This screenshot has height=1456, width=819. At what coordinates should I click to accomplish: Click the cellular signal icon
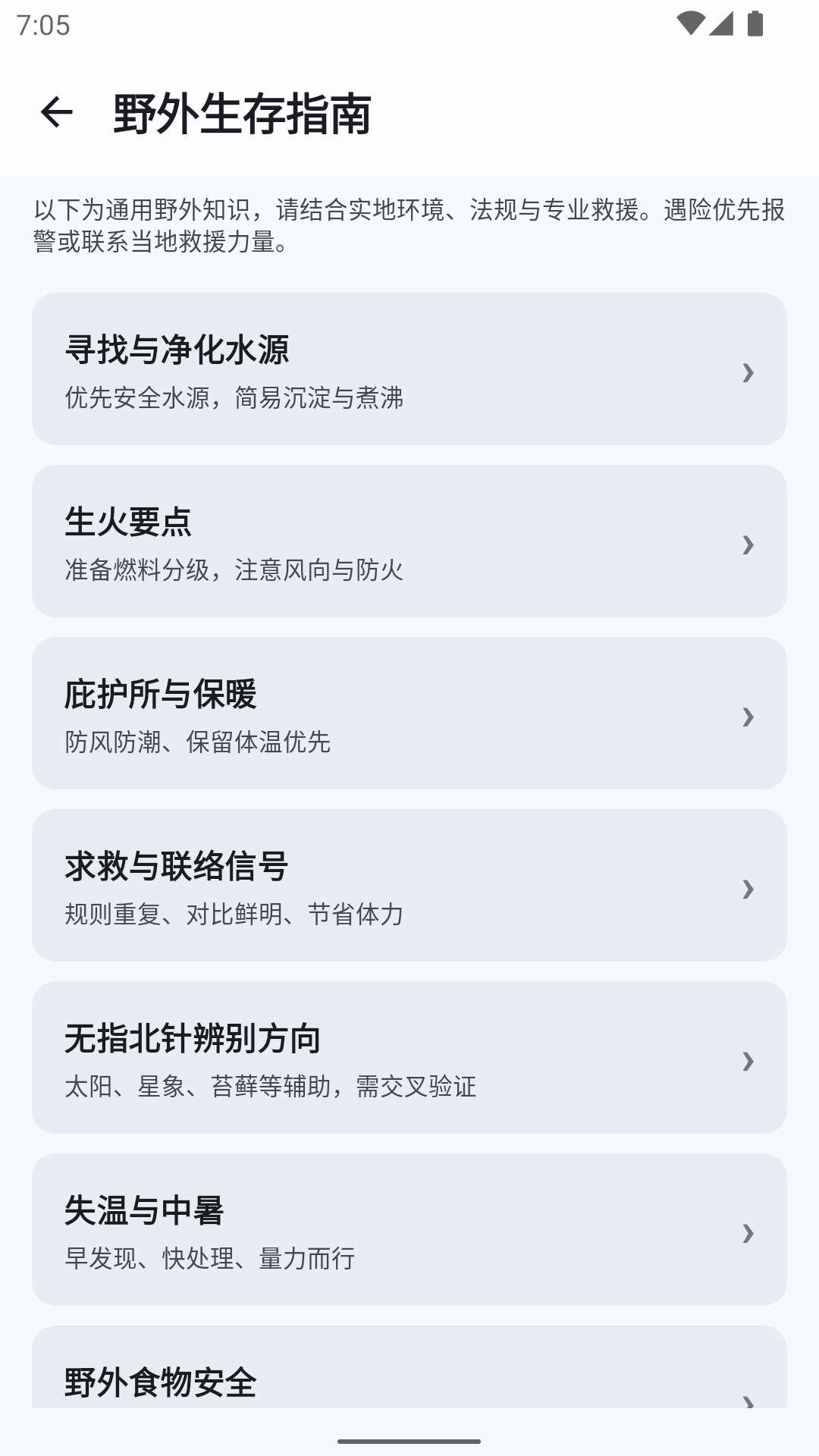(722, 23)
